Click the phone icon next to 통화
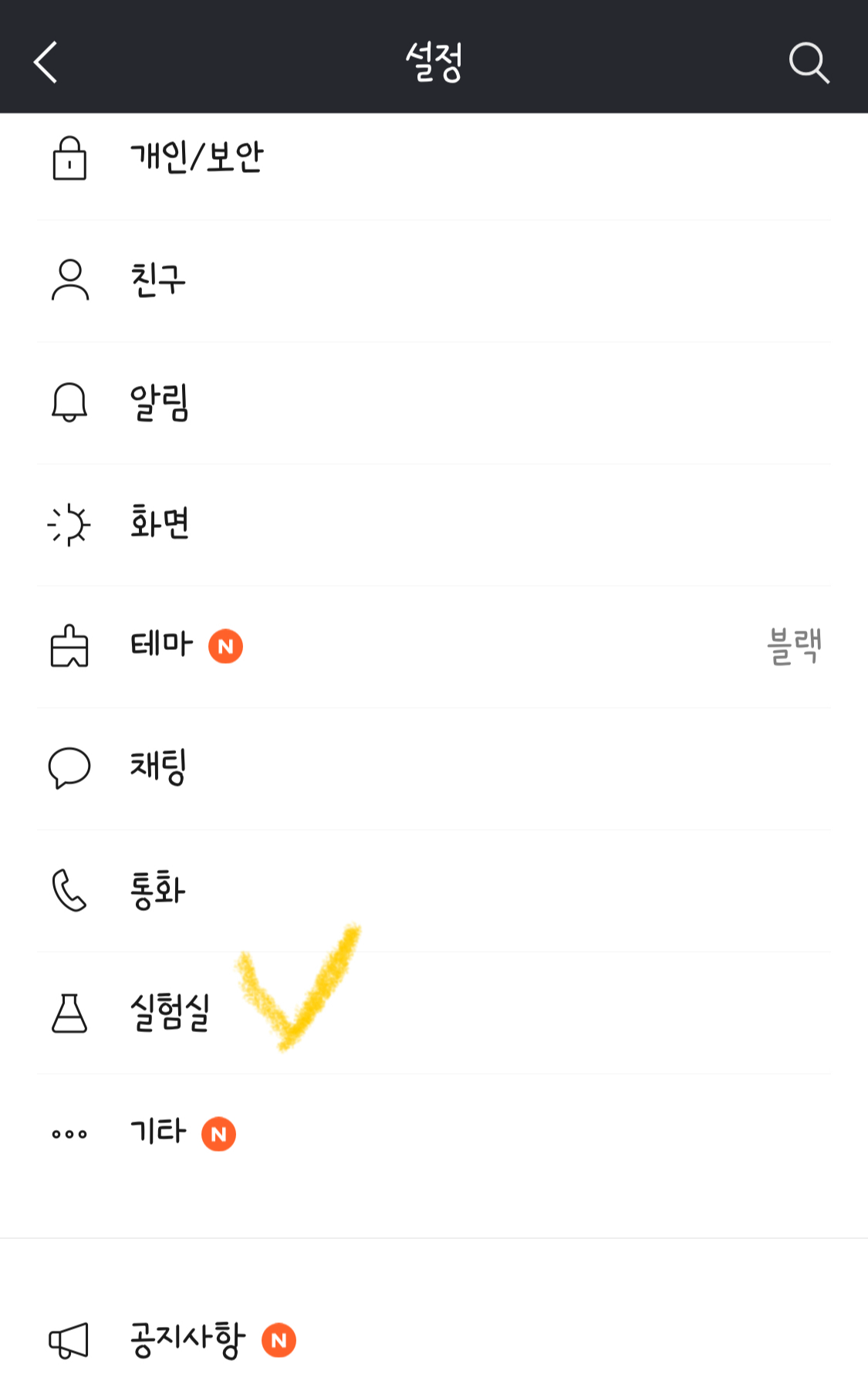This screenshot has width=868, height=1391. (x=70, y=889)
